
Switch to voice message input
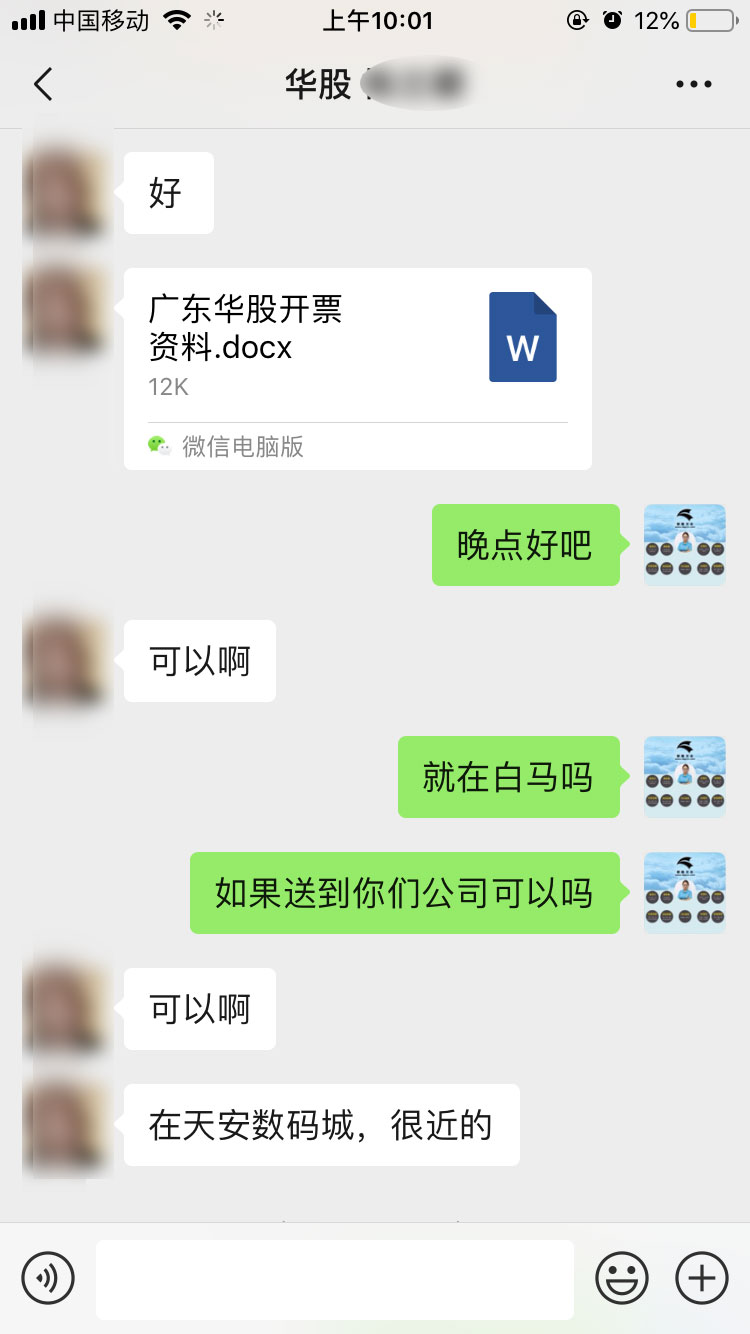click(48, 1278)
